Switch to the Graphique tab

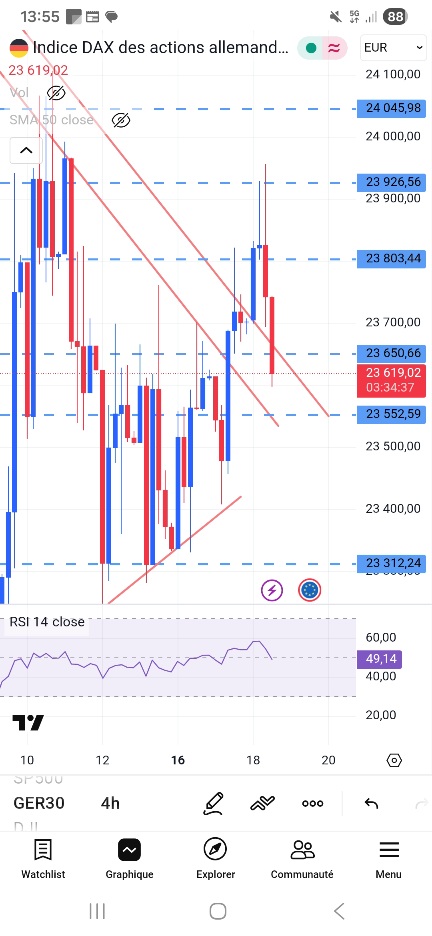[x=129, y=859]
